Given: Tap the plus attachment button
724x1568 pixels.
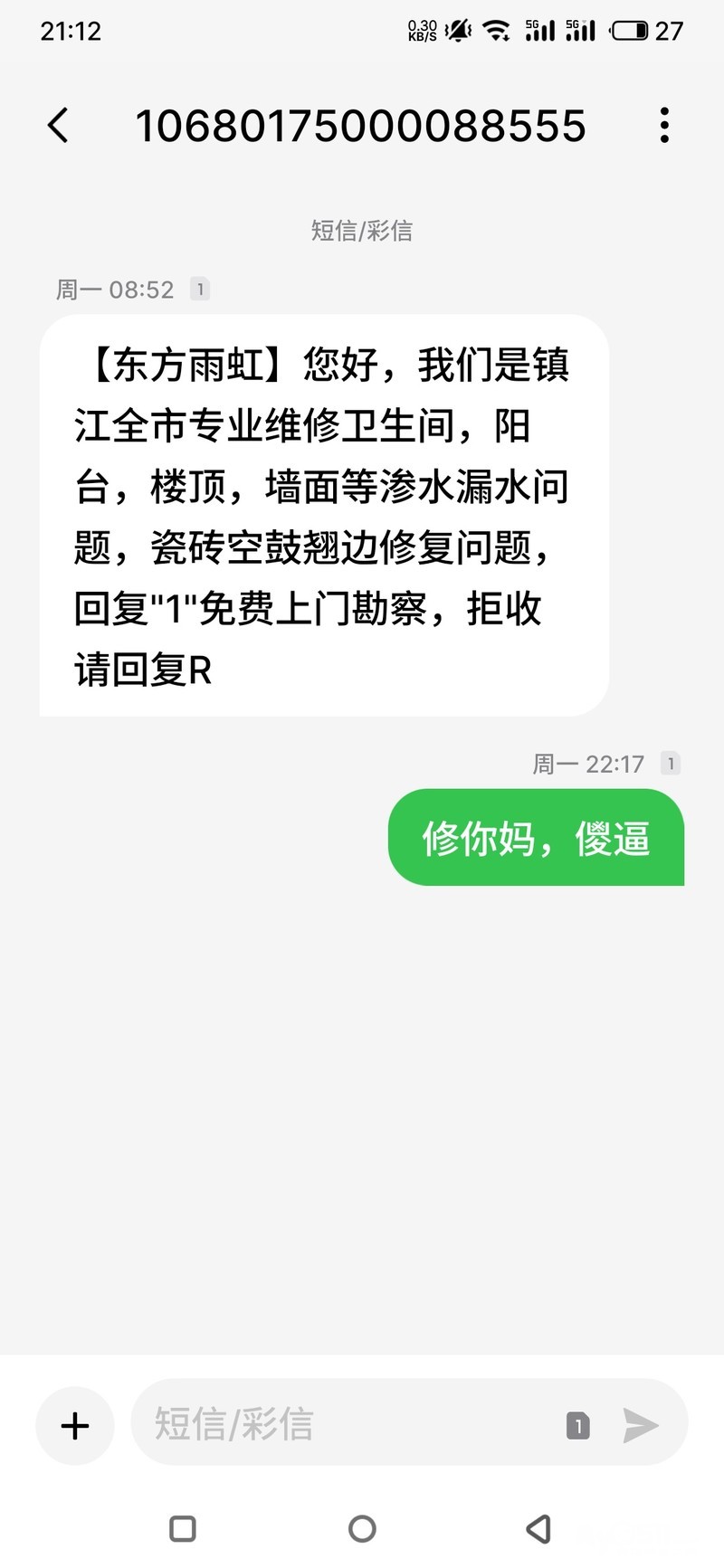Looking at the screenshot, I should click(75, 1426).
